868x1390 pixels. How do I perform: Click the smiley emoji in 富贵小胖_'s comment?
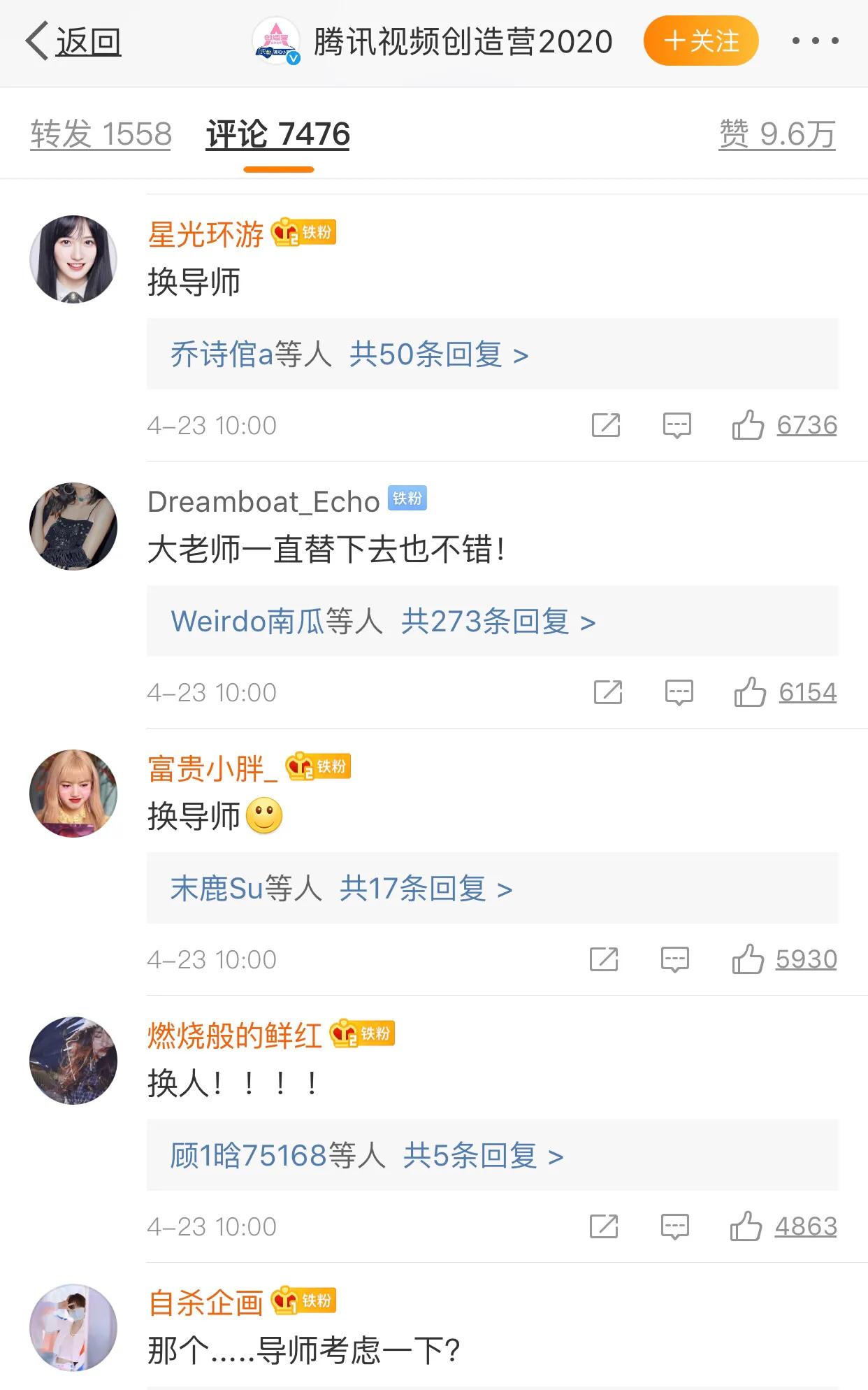click(x=265, y=816)
